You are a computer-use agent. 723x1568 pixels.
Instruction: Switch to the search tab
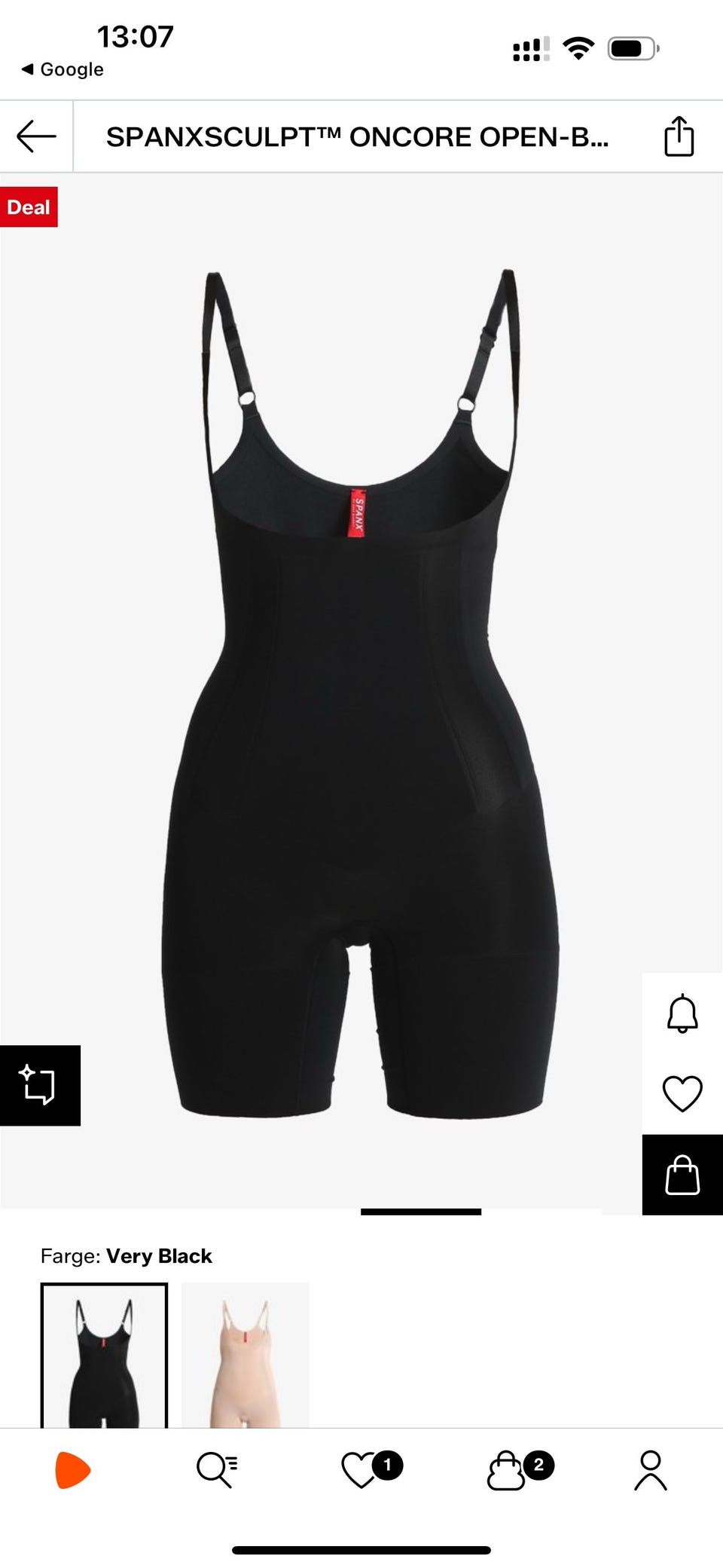point(217,1471)
